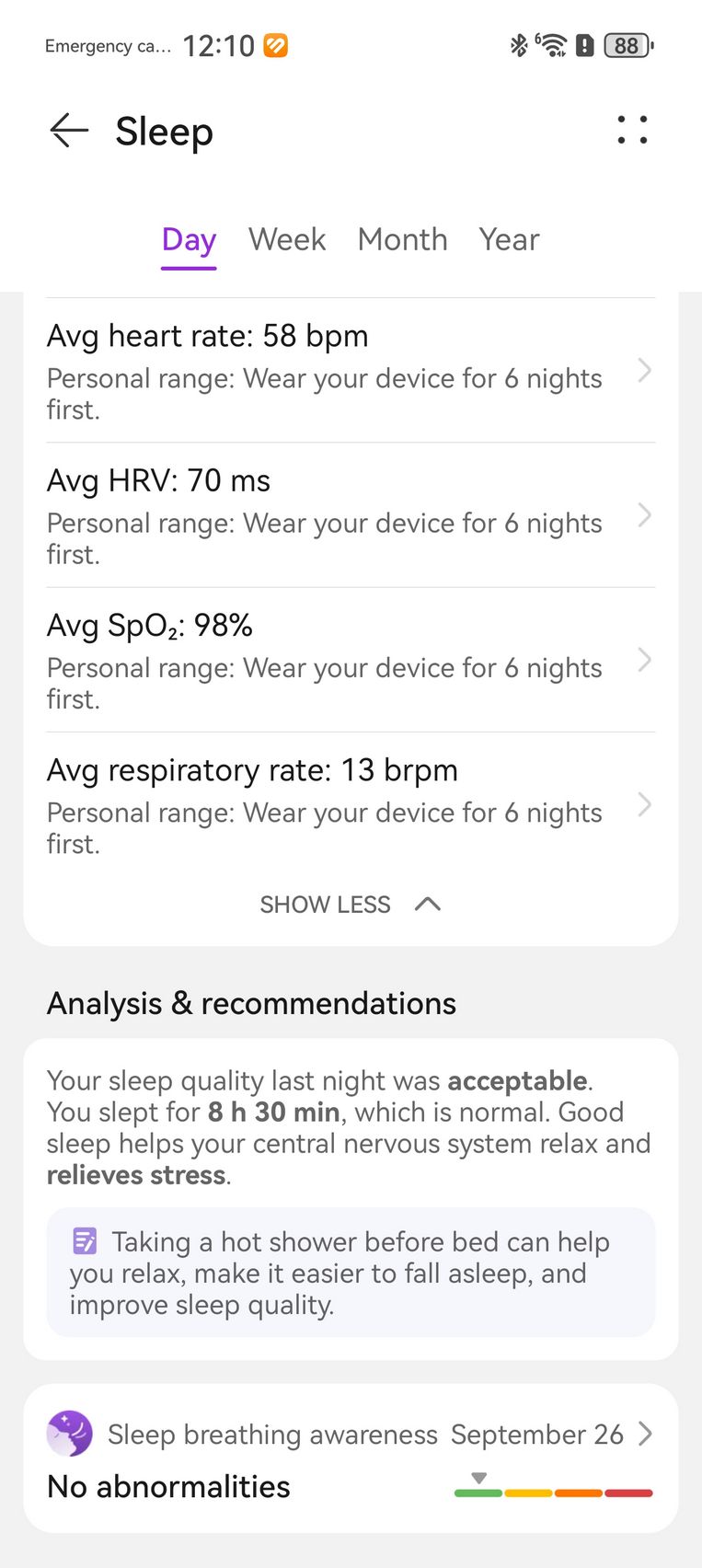
Task: Open Avg SpO₂ details
Action: [x=351, y=660]
